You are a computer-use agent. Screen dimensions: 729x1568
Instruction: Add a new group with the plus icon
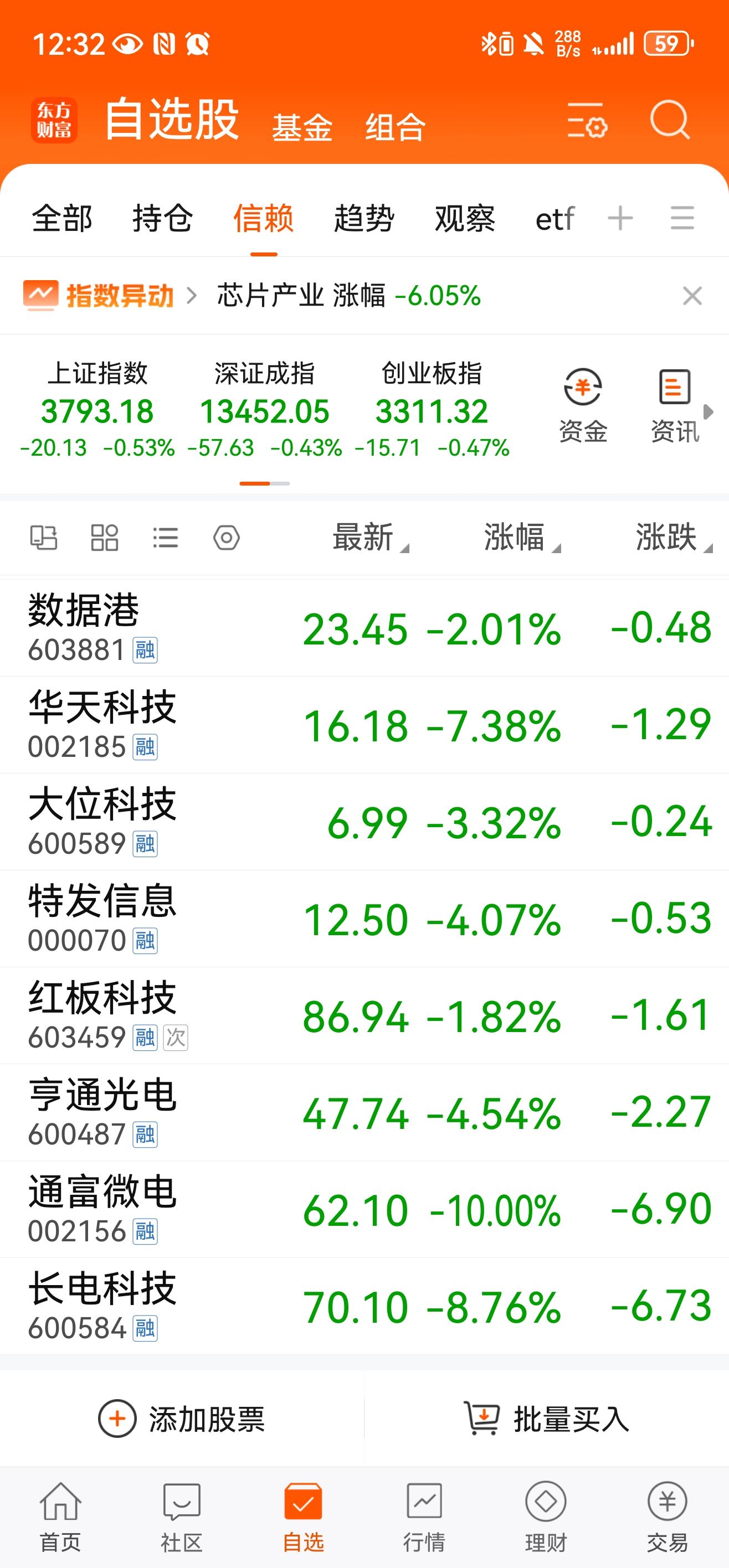point(620,218)
